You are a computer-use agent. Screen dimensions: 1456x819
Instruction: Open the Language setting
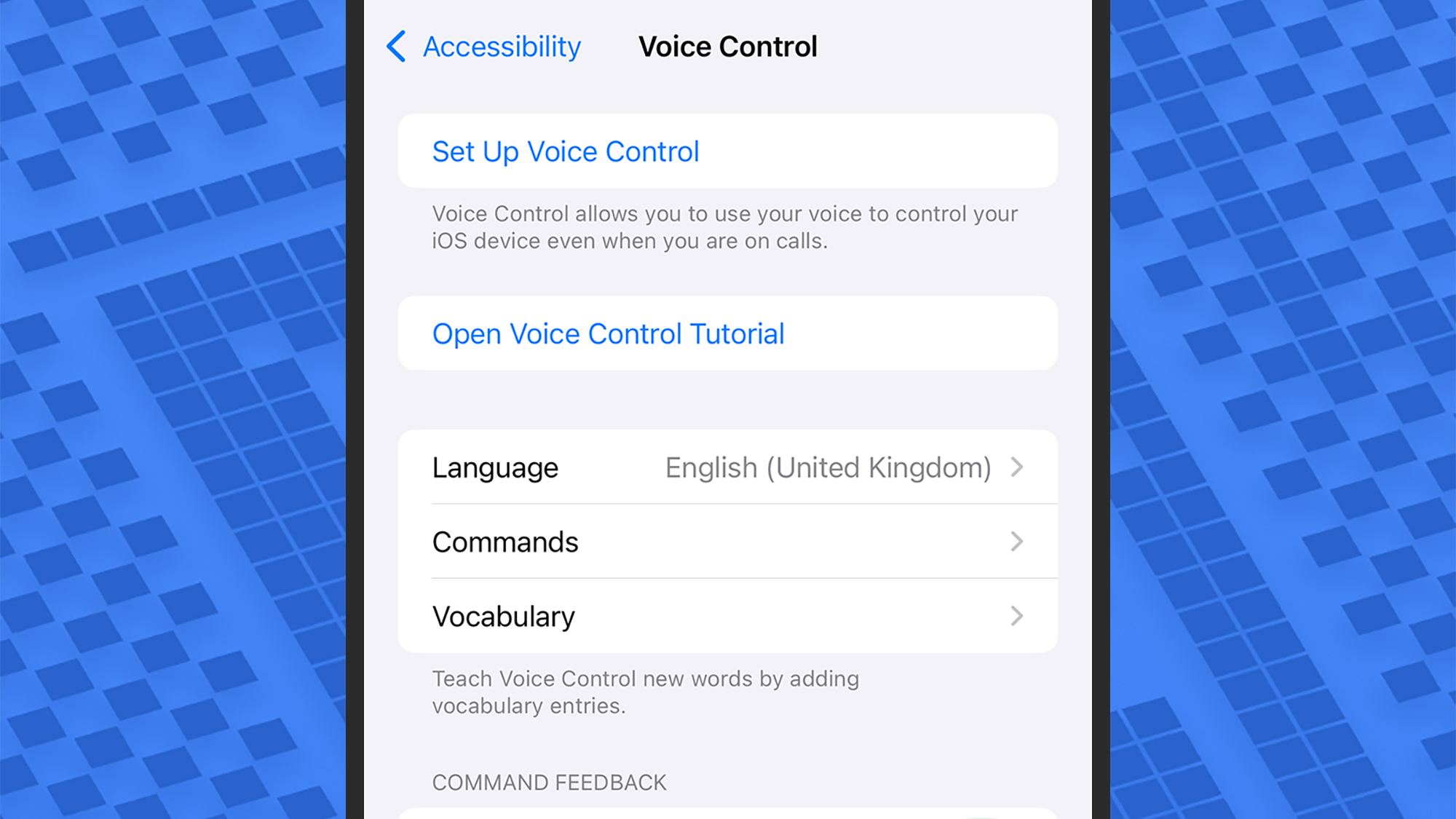[727, 467]
